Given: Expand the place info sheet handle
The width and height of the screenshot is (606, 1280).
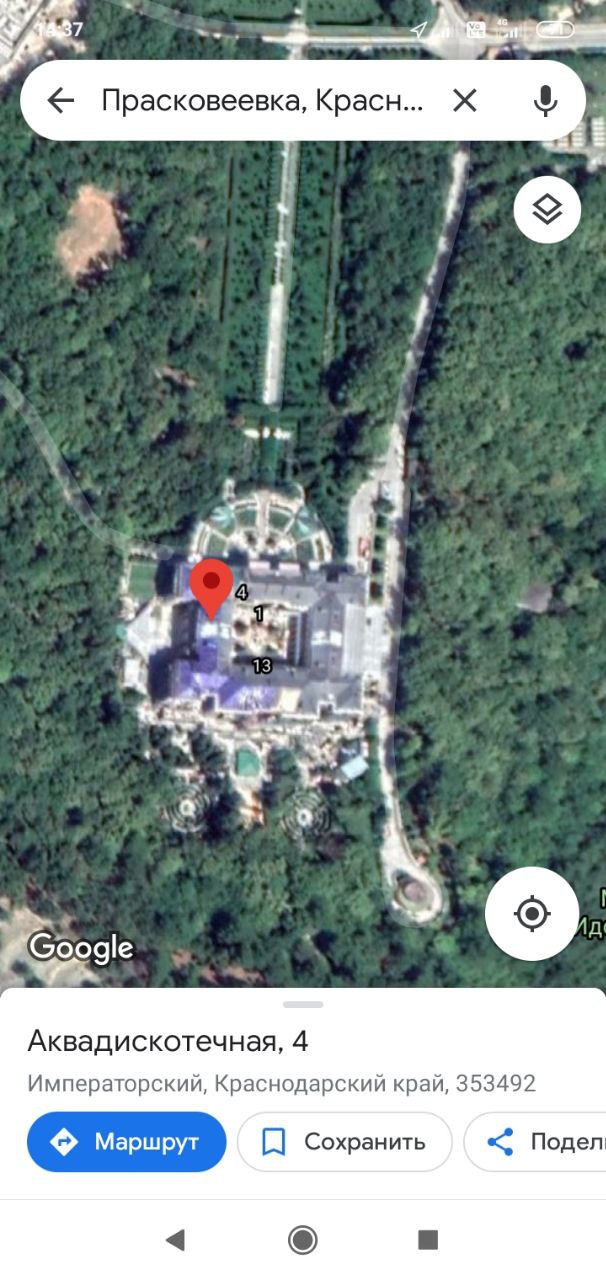Looking at the screenshot, I should (x=303, y=1004).
